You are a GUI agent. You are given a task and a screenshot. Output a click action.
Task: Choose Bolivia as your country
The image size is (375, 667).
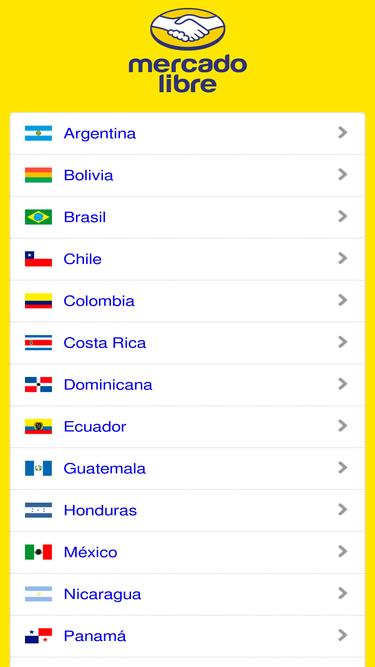(x=188, y=175)
